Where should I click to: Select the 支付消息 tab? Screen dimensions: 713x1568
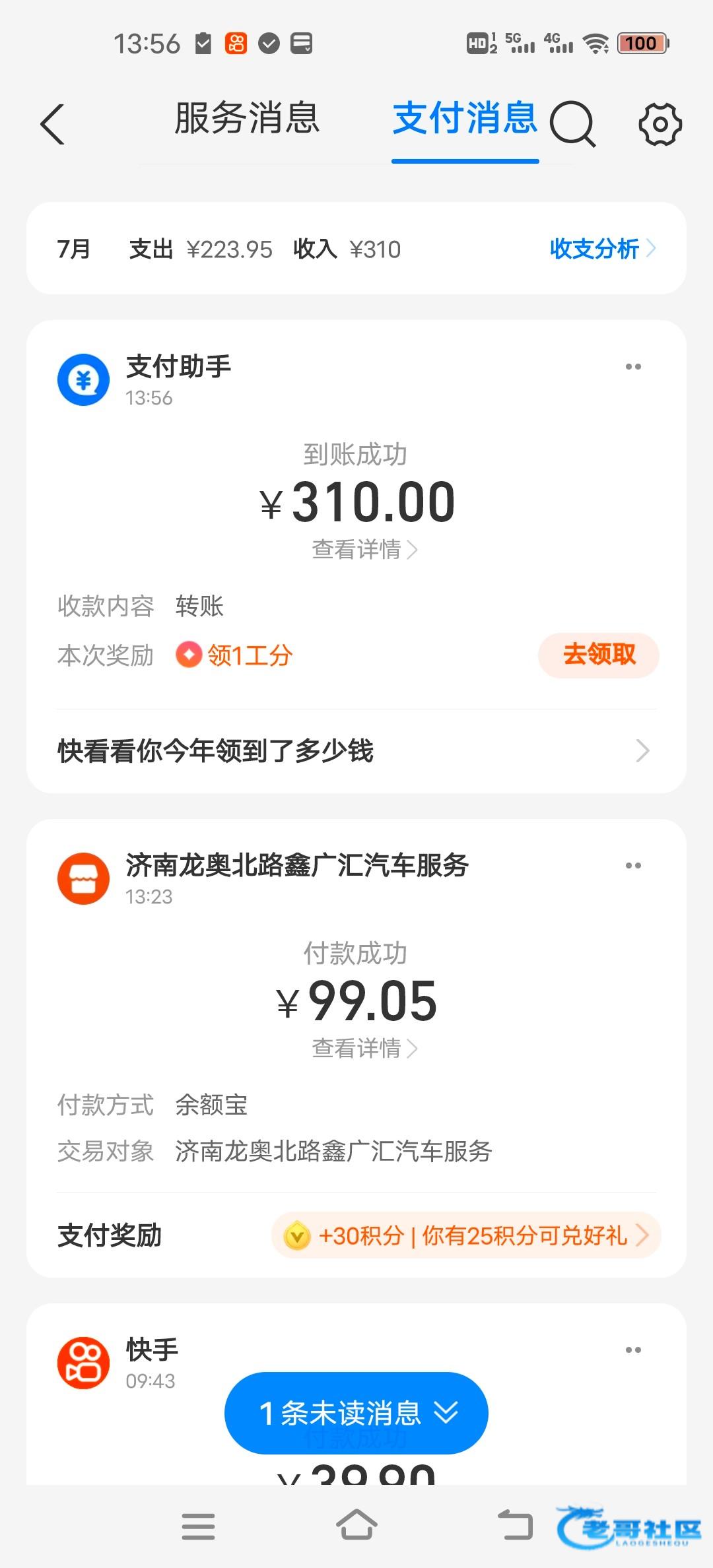point(465,119)
